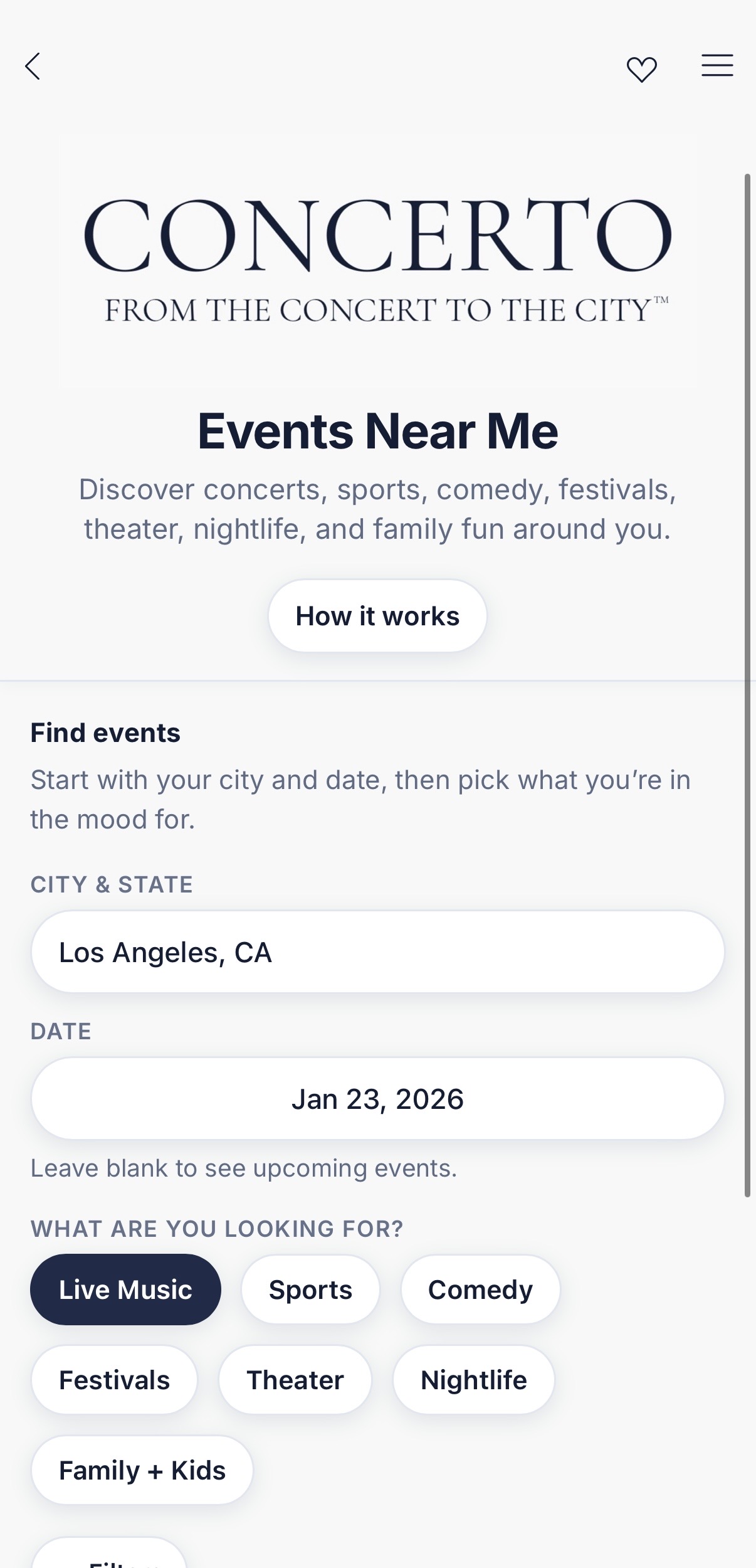Open the hamburger navigation menu
This screenshot has width=756, height=1568.
(x=717, y=66)
